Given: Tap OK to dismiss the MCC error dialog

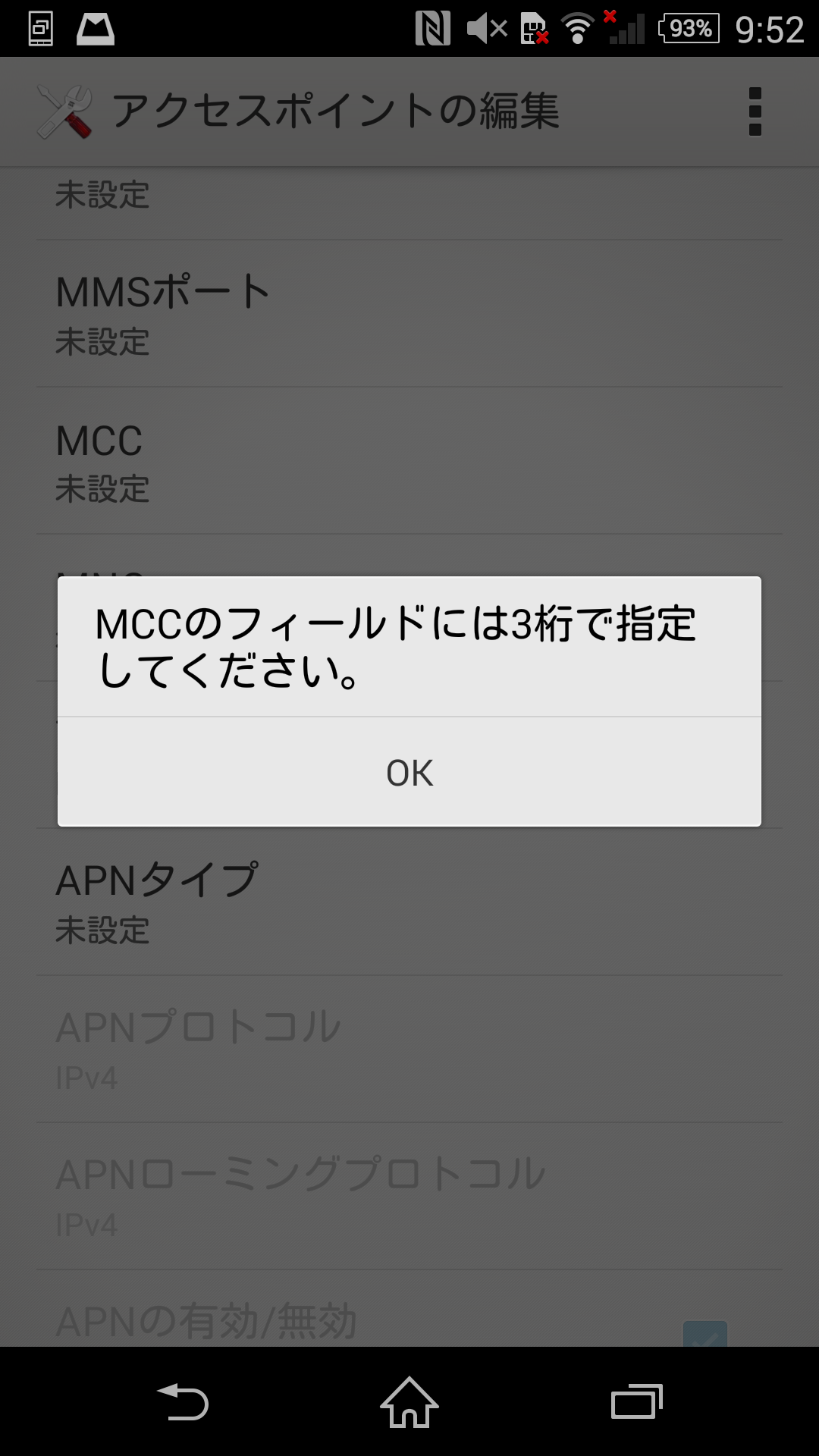Looking at the screenshot, I should click(x=409, y=773).
